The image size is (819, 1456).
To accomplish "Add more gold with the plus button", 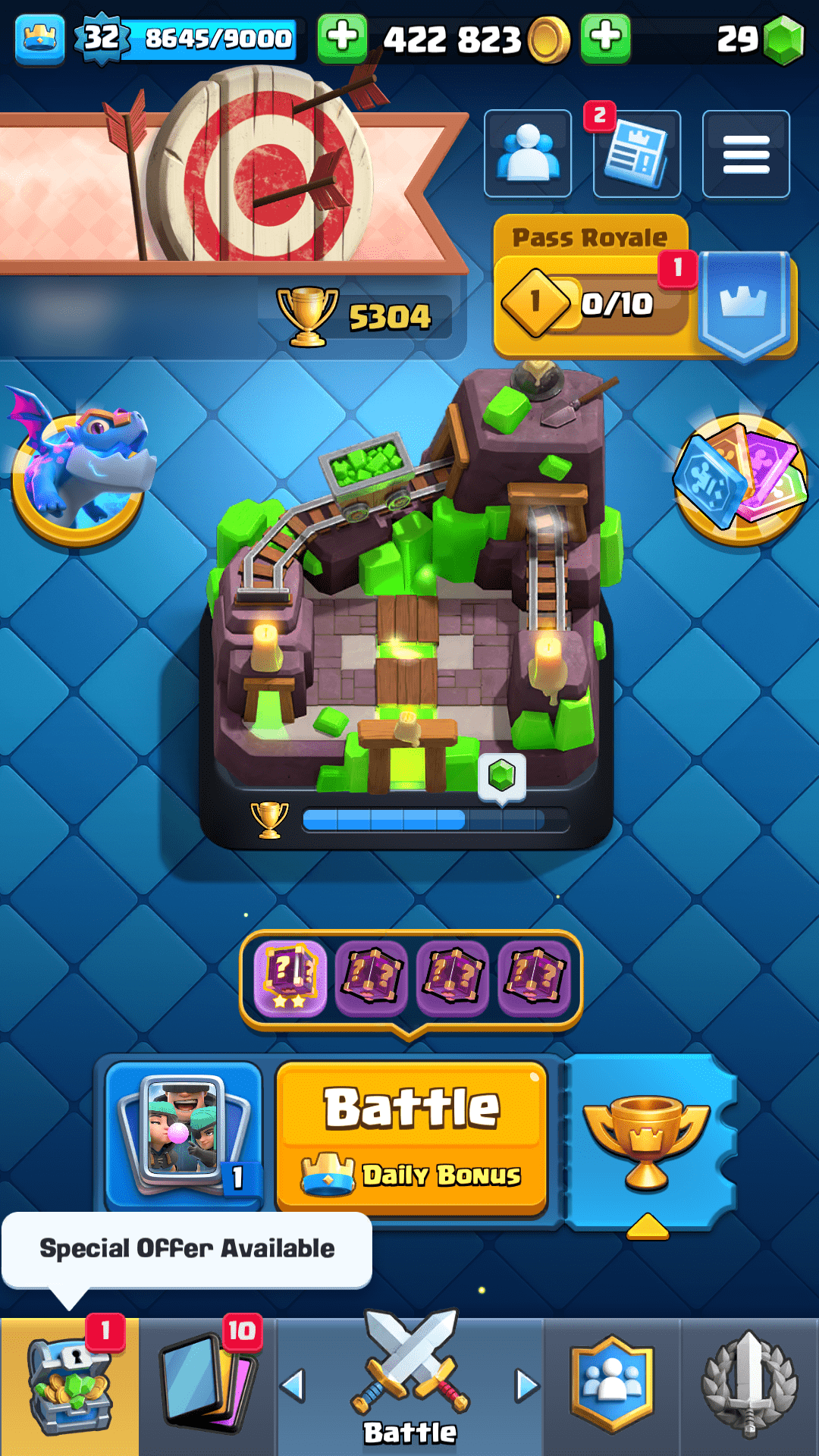I will point(342,38).
